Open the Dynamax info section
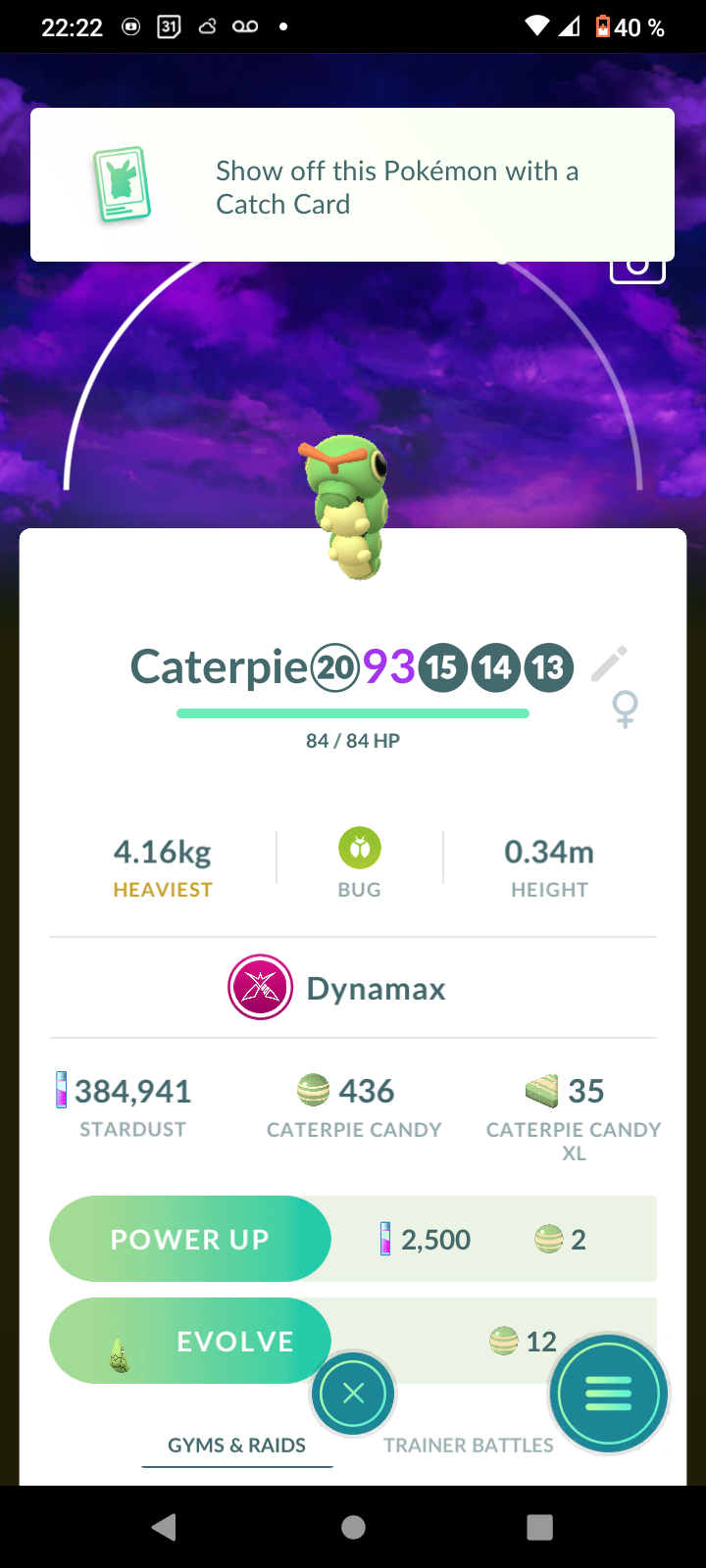706x1568 pixels. pos(338,988)
